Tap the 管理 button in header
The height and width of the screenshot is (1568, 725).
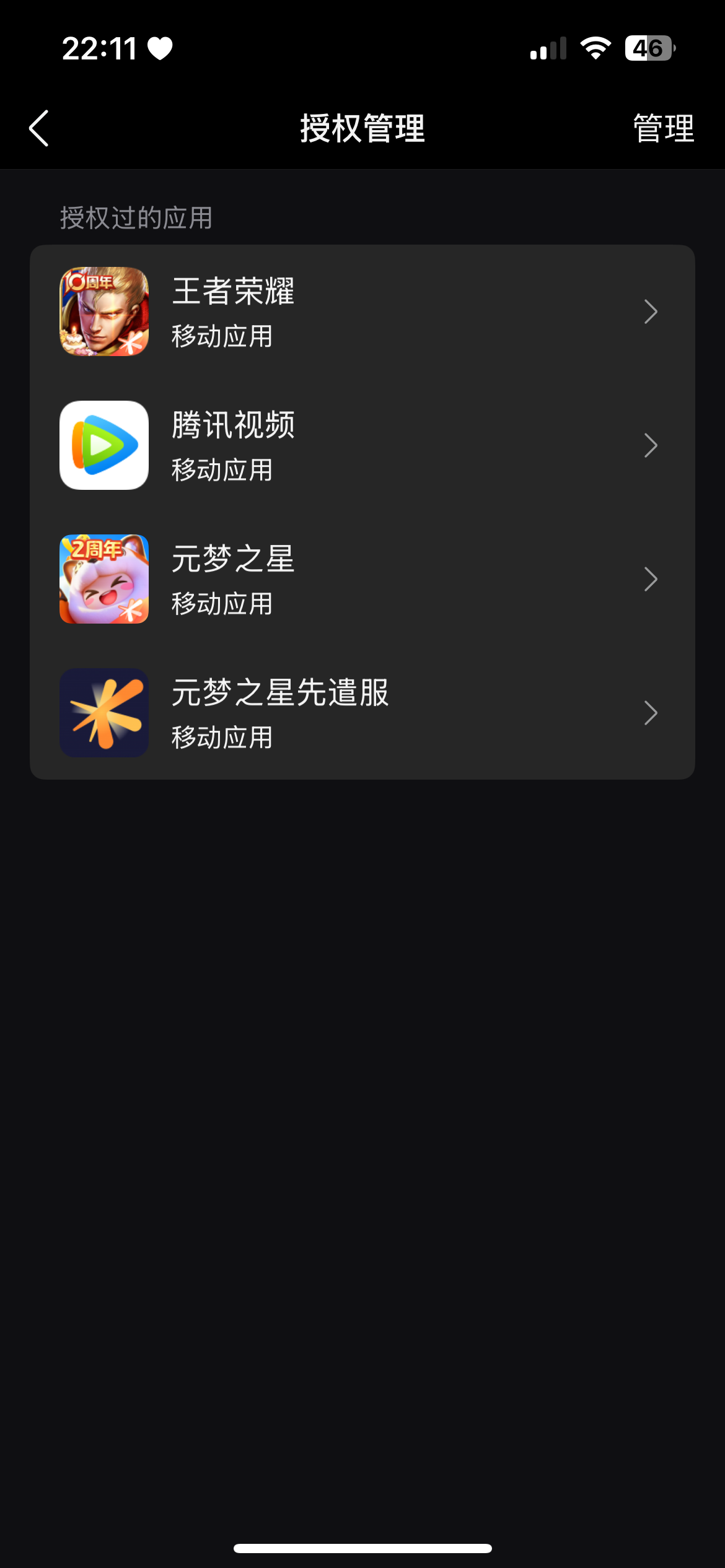tap(663, 128)
